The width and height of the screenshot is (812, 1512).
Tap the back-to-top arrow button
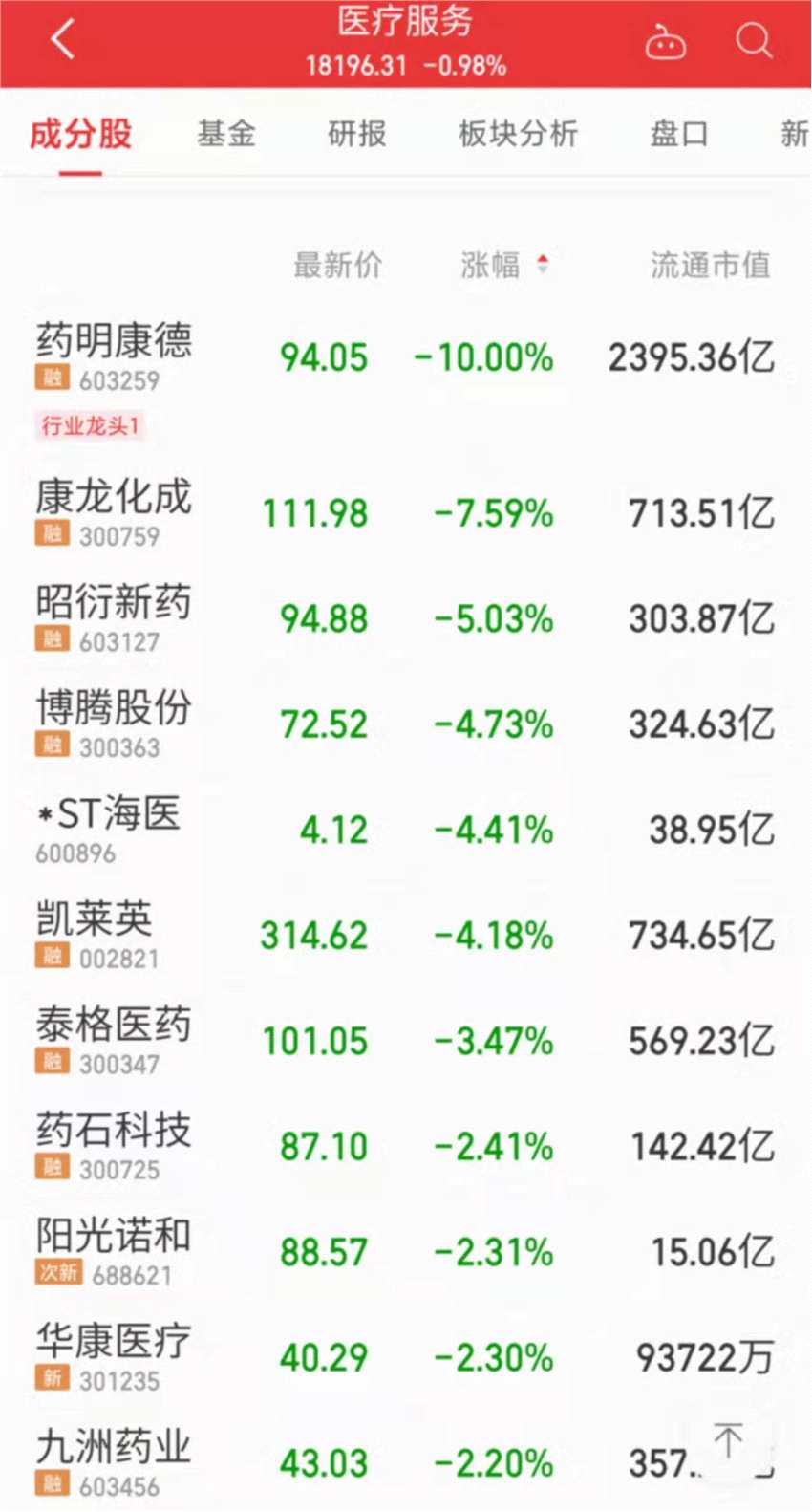coord(729,1441)
